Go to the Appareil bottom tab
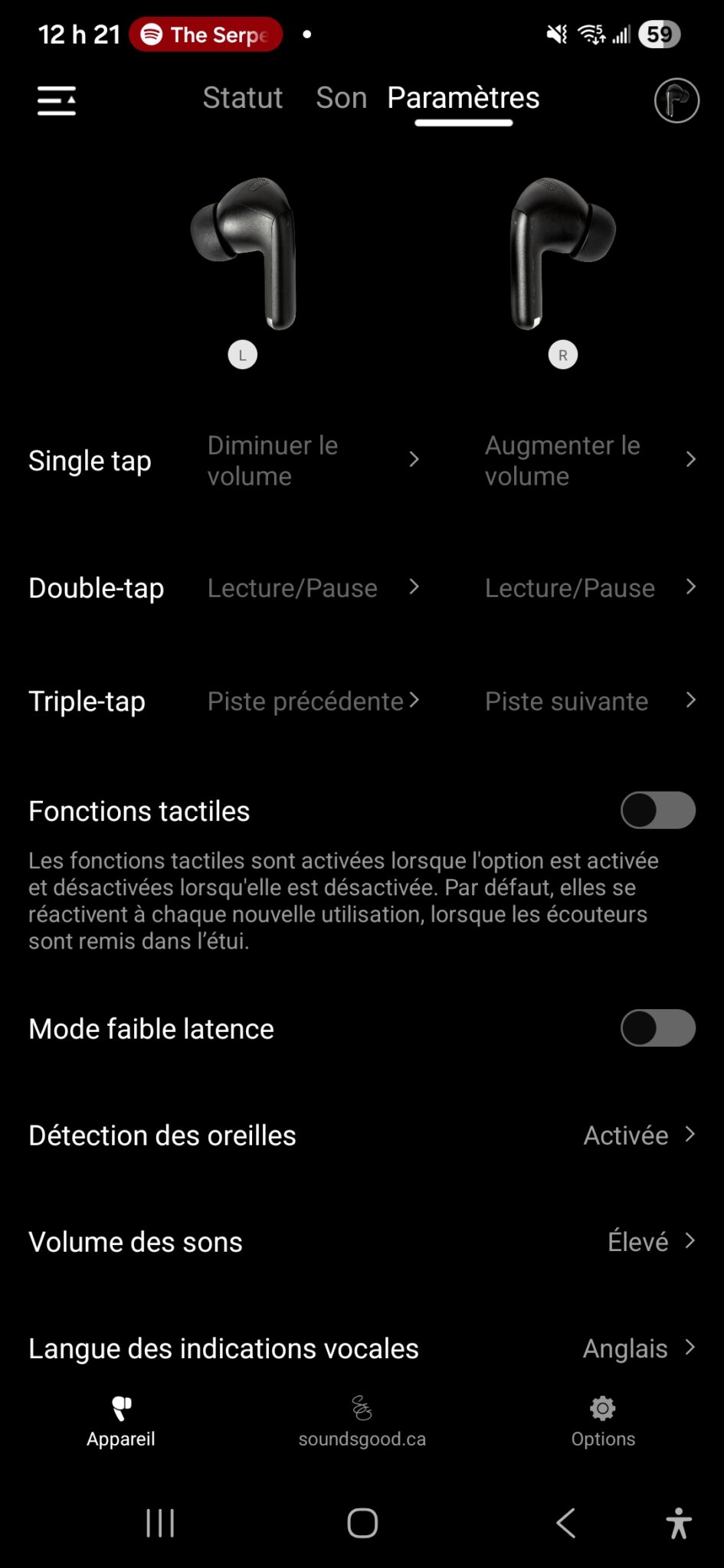 pos(121,1421)
